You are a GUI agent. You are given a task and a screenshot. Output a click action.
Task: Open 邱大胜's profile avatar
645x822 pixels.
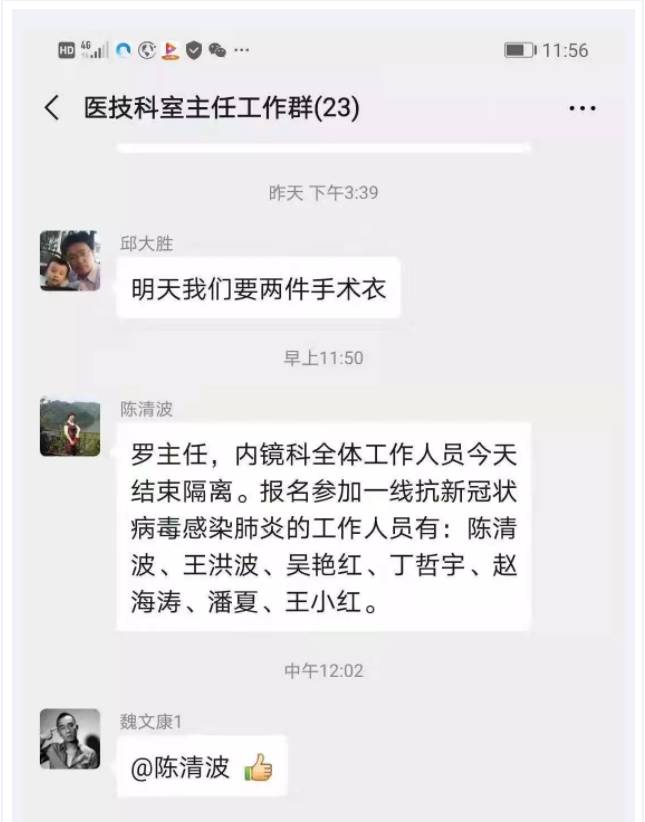click(70, 261)
